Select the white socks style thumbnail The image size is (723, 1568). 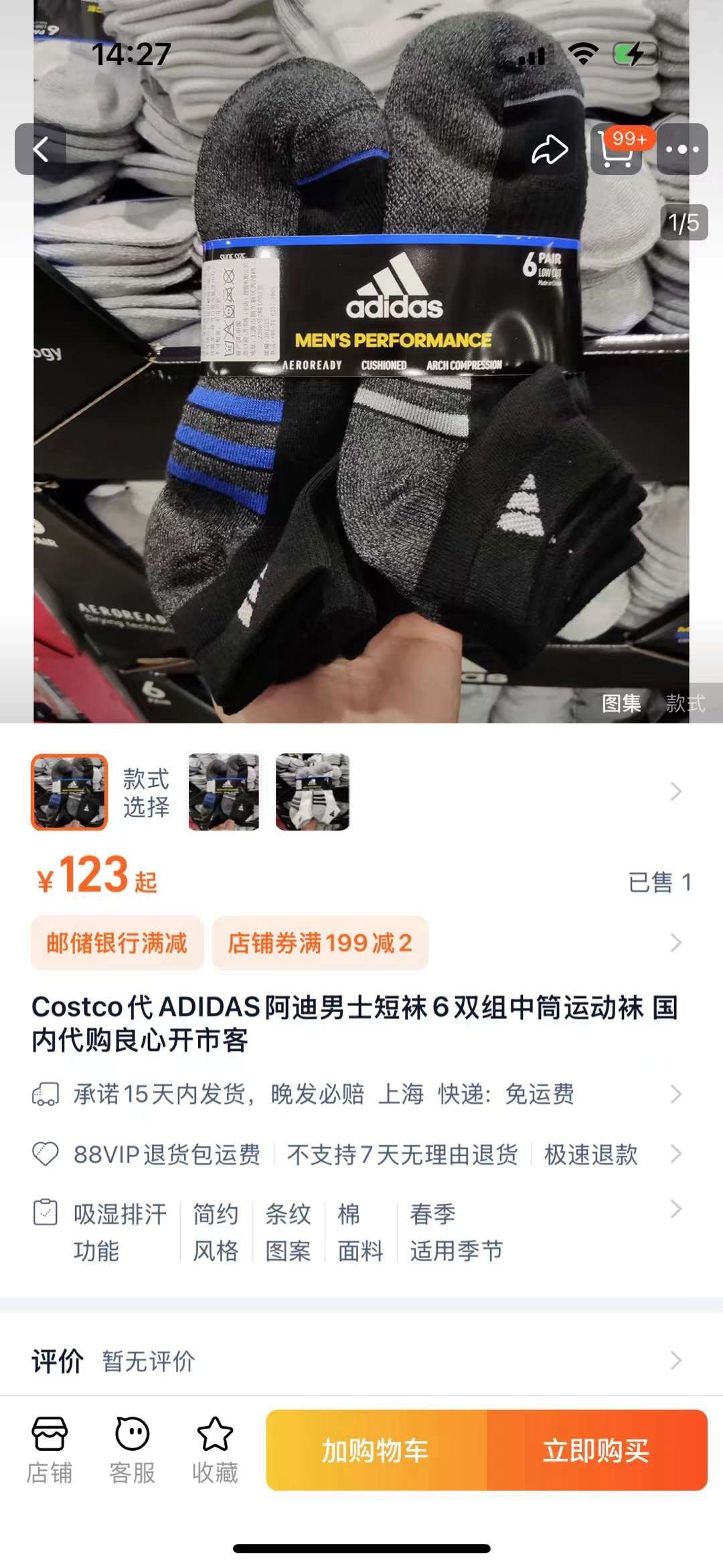313,792
